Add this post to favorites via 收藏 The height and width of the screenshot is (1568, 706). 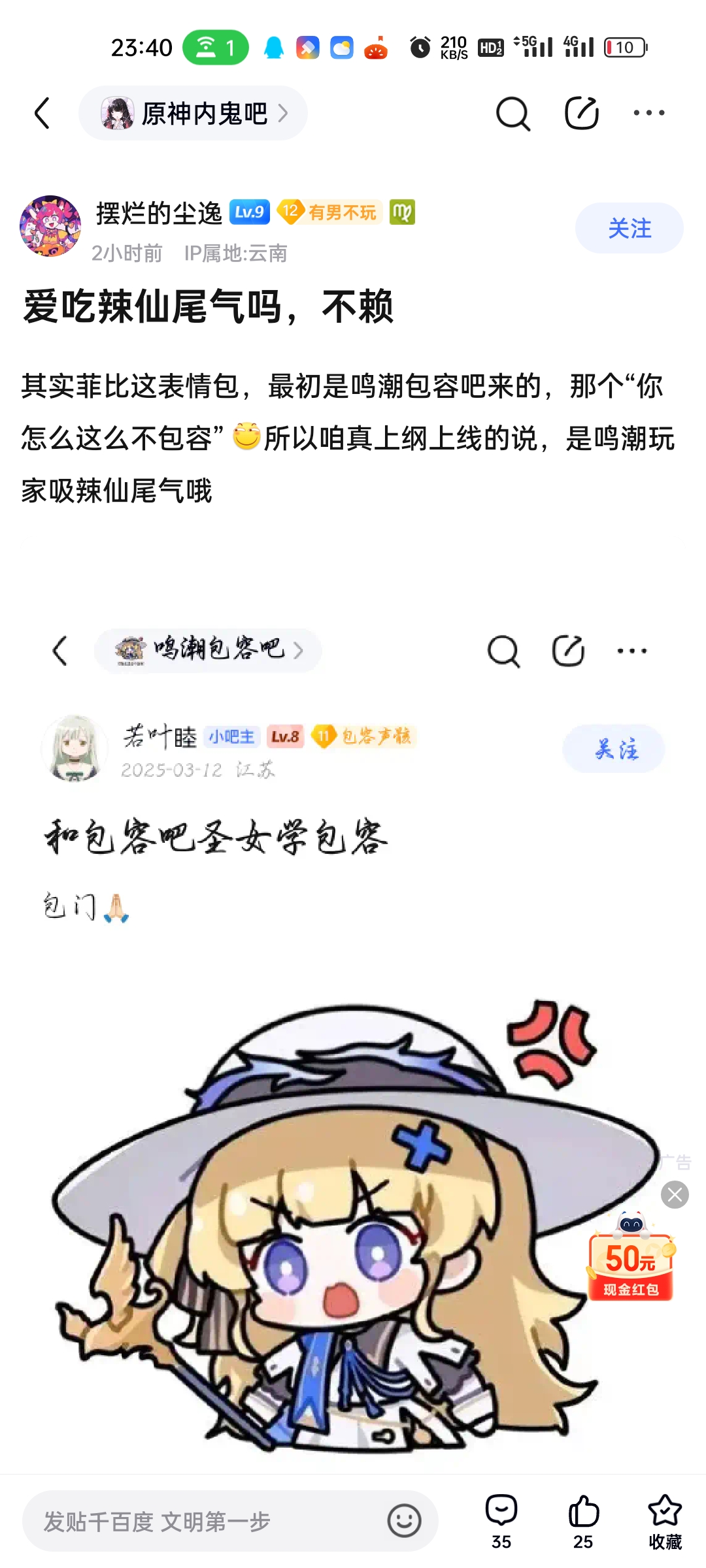click(x=665, y=1521)
